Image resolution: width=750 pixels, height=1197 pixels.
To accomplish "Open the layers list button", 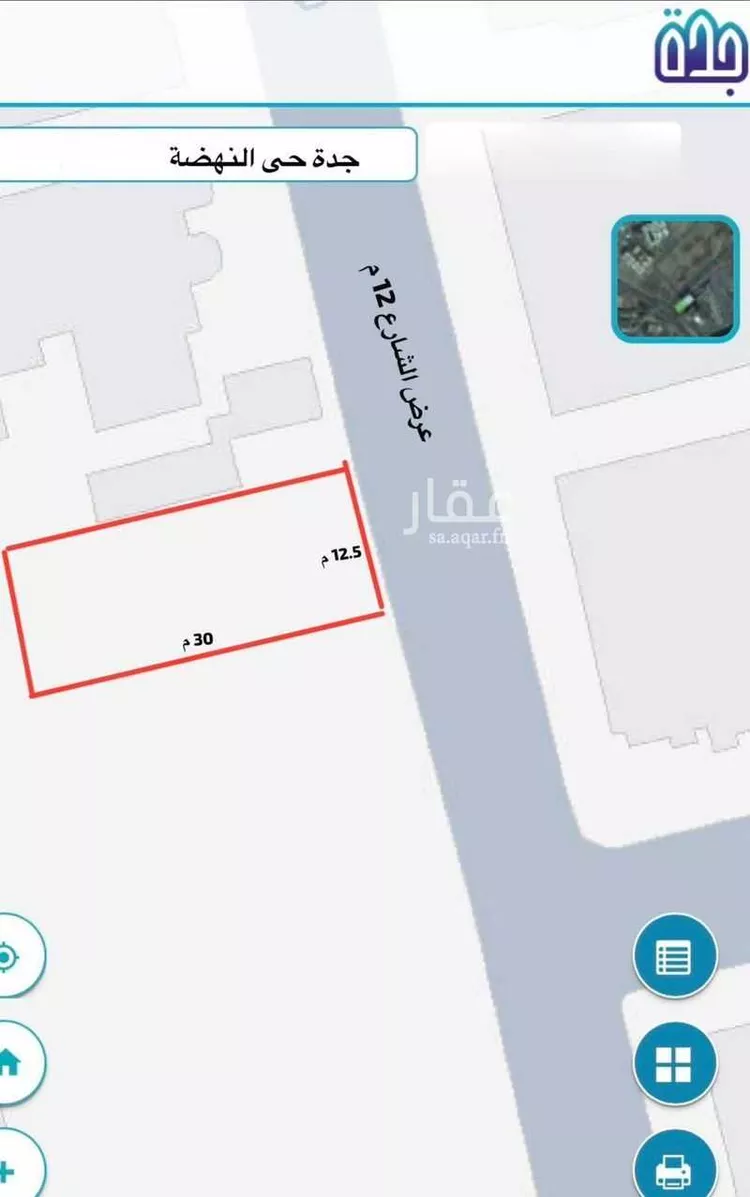I will click(675, 957).
